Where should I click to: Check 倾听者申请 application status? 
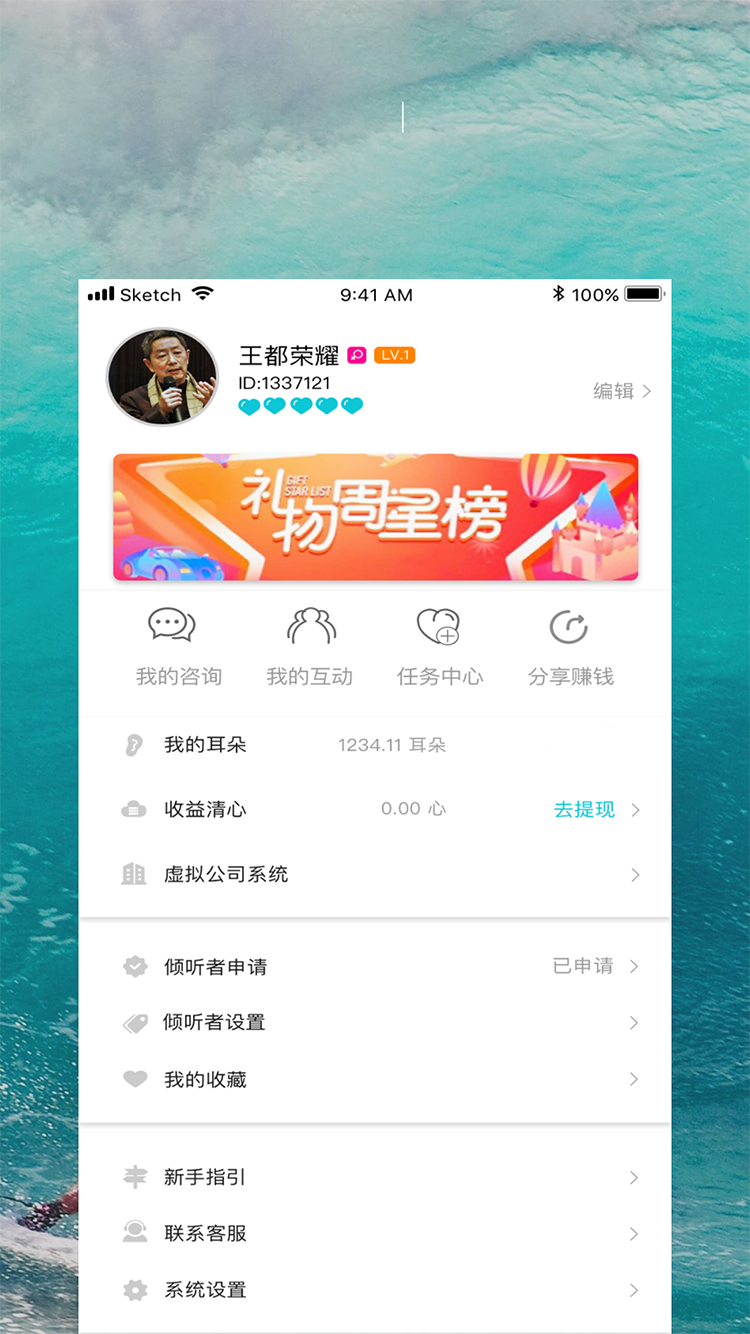583,966
